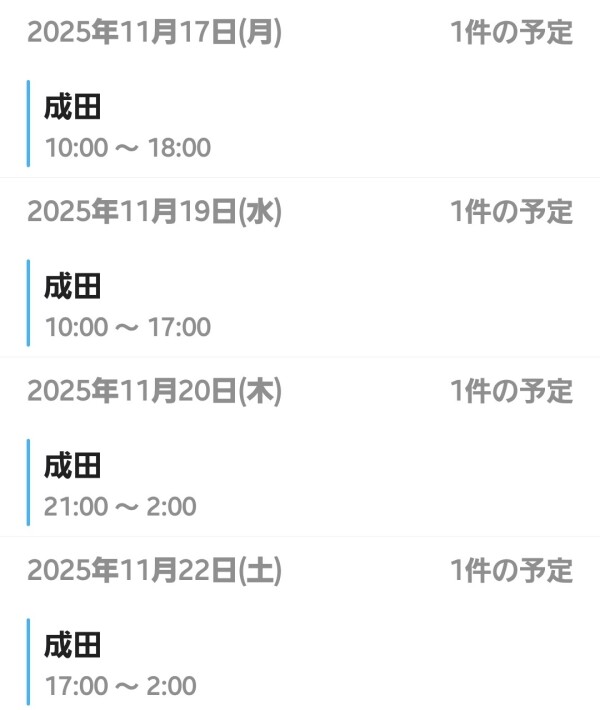
Task: Open the 成田 event on November 17
Action: [128, 124]
